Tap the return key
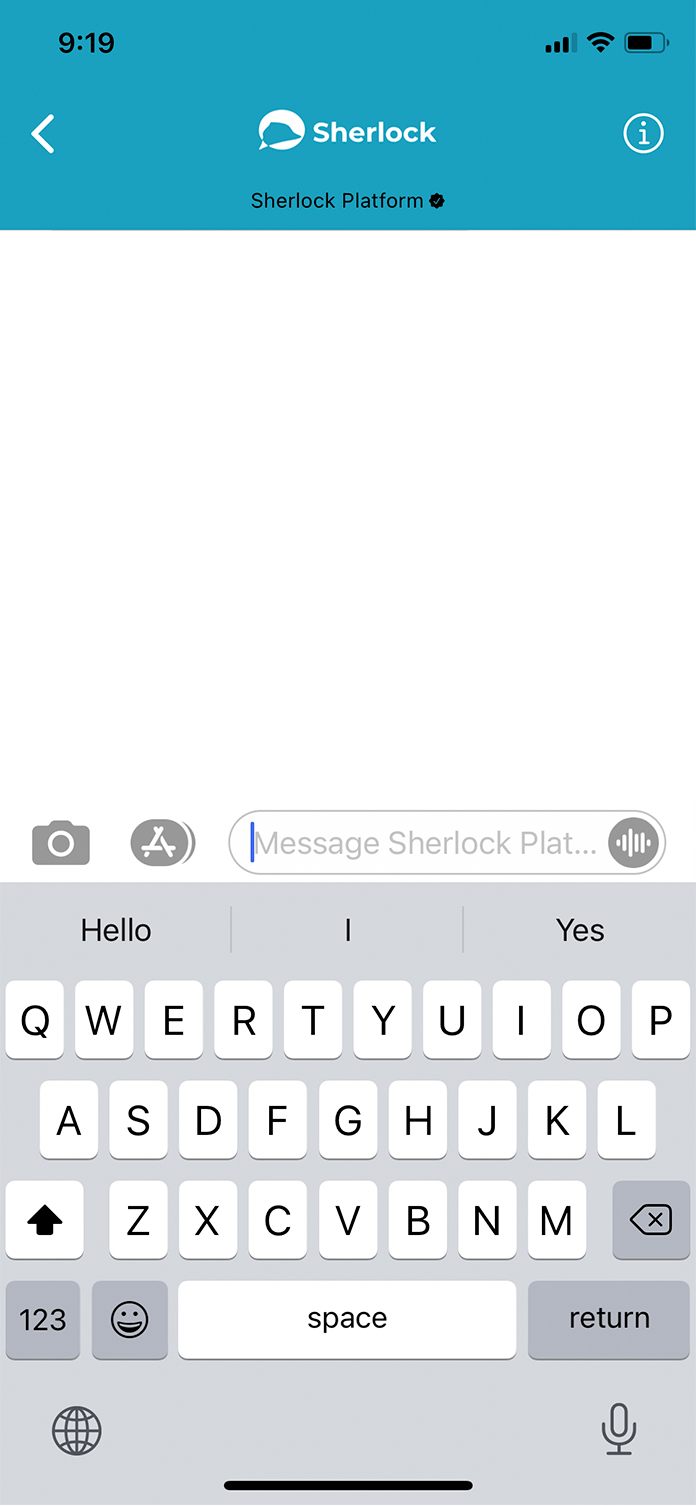 pyautogui.click(x=609, y=1319)
